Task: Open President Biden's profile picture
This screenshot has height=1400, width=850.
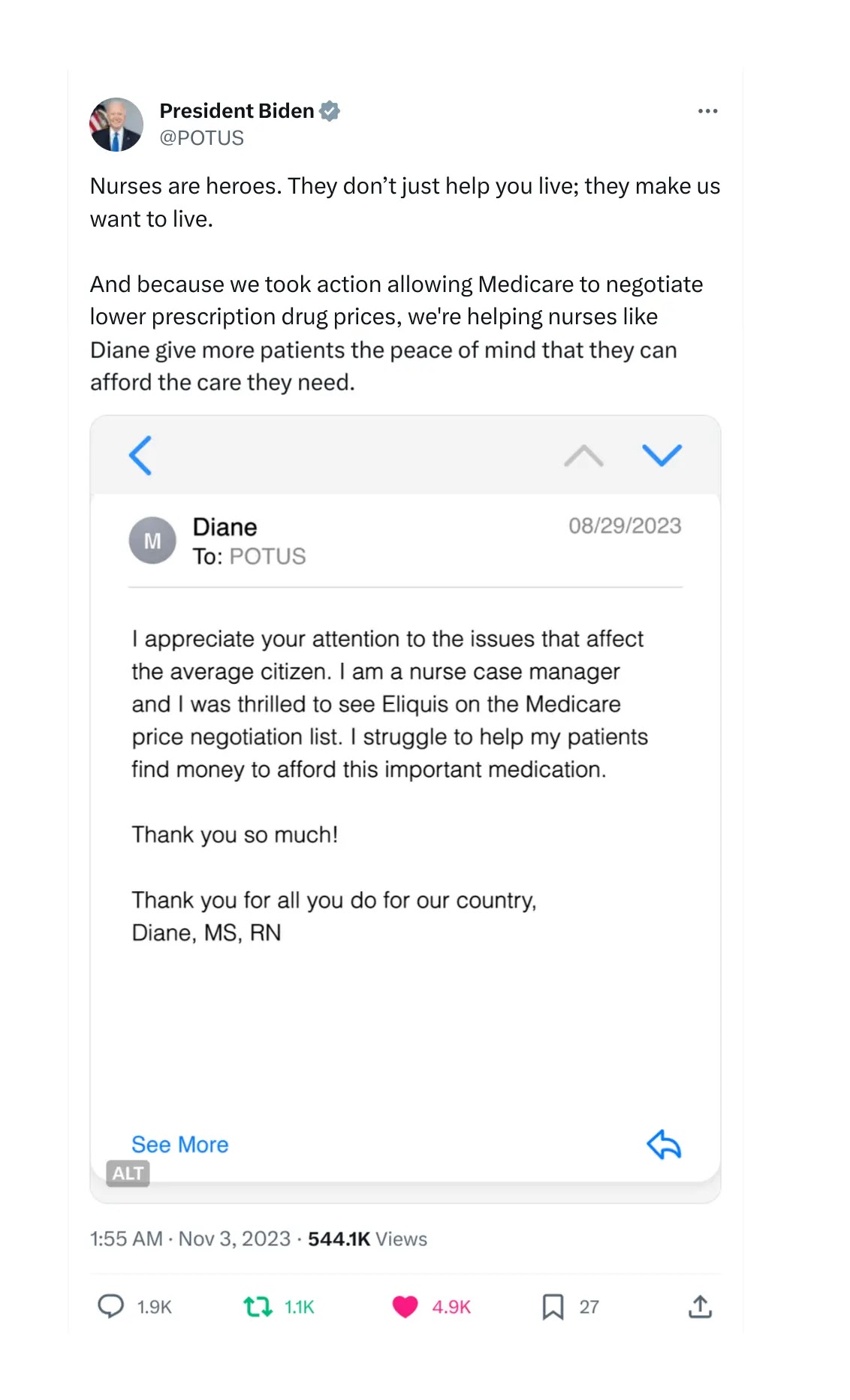Action: [x=116, y=125]
